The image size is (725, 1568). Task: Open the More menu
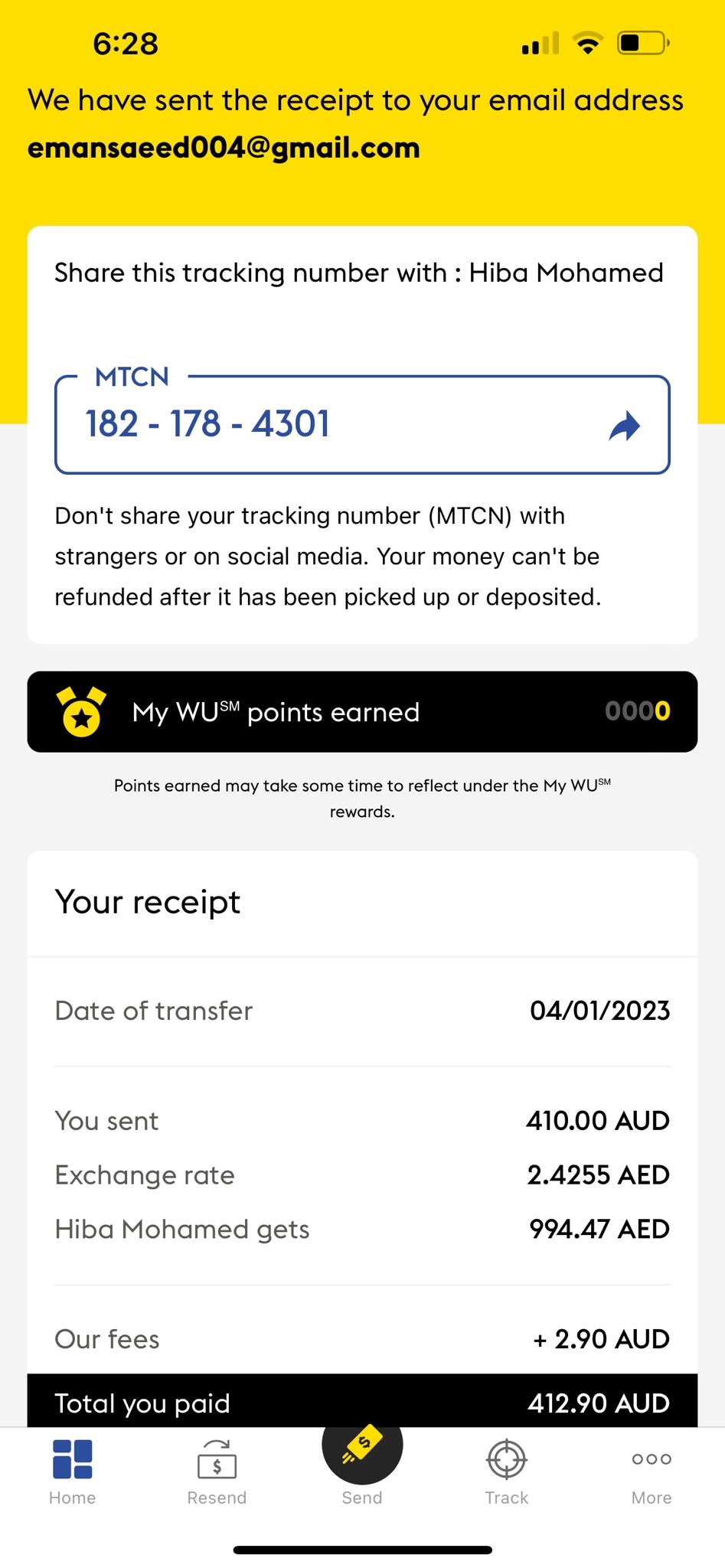coord(651,1471)
